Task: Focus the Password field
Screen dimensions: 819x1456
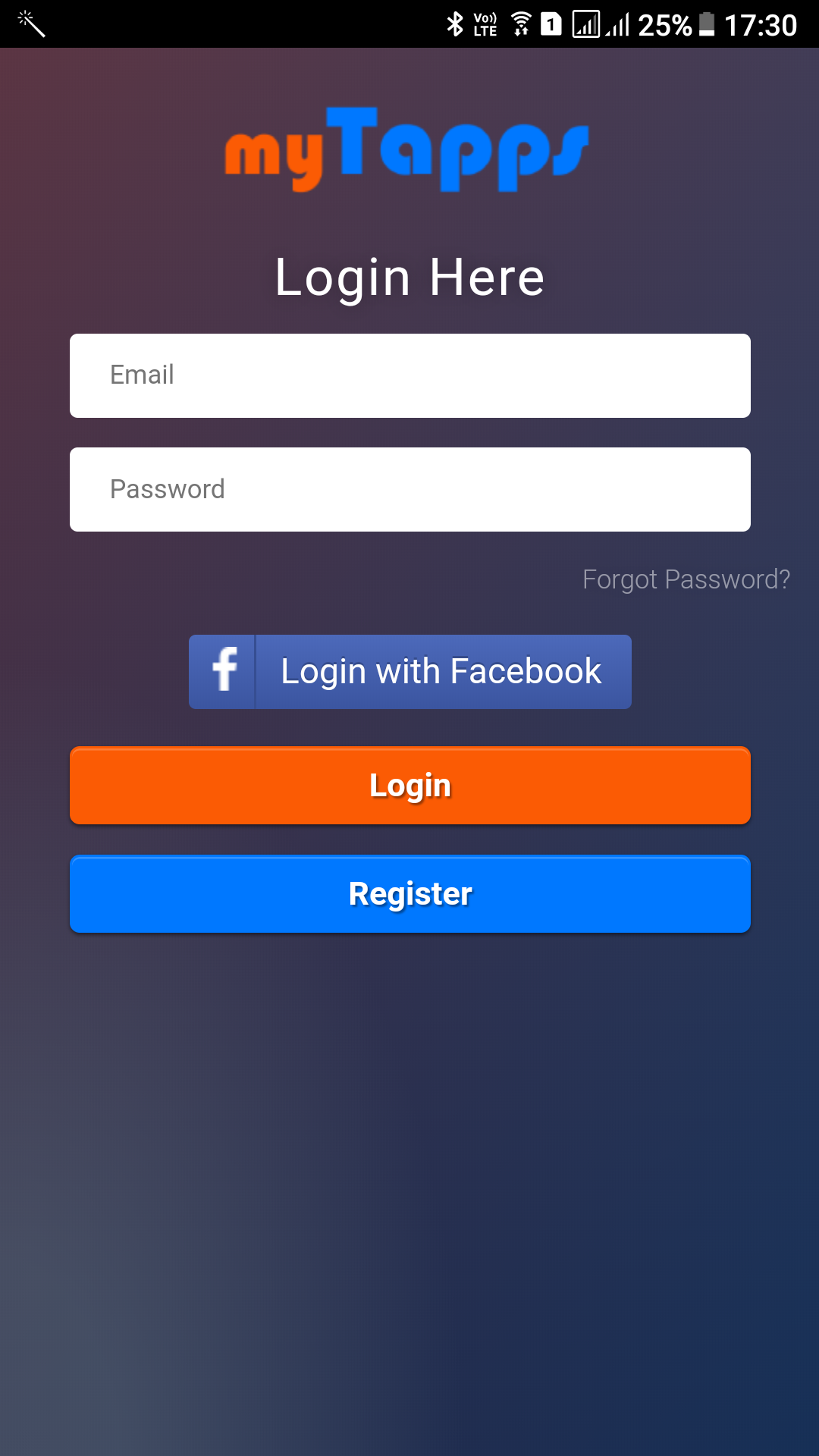Action: 409,489
